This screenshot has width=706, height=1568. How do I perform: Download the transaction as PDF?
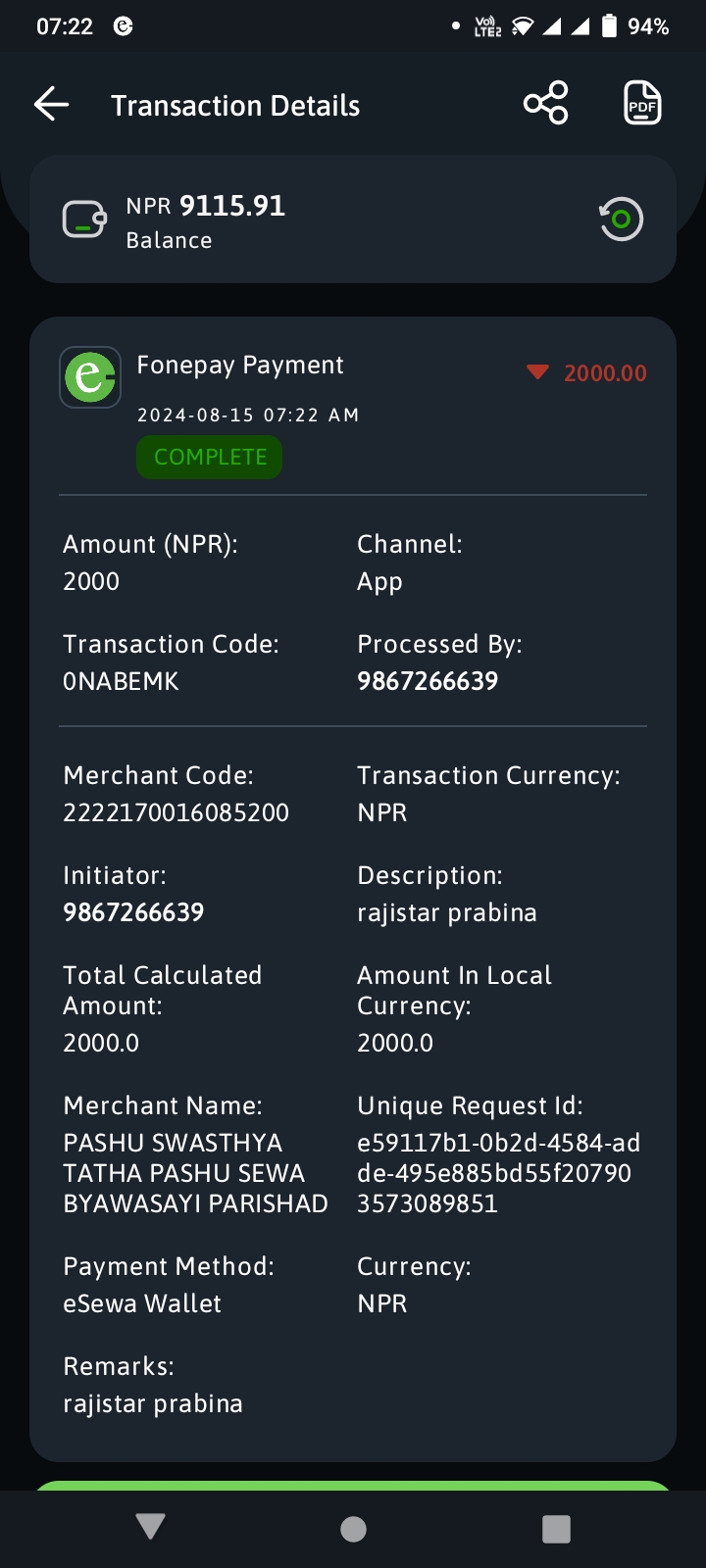(642, 103)
